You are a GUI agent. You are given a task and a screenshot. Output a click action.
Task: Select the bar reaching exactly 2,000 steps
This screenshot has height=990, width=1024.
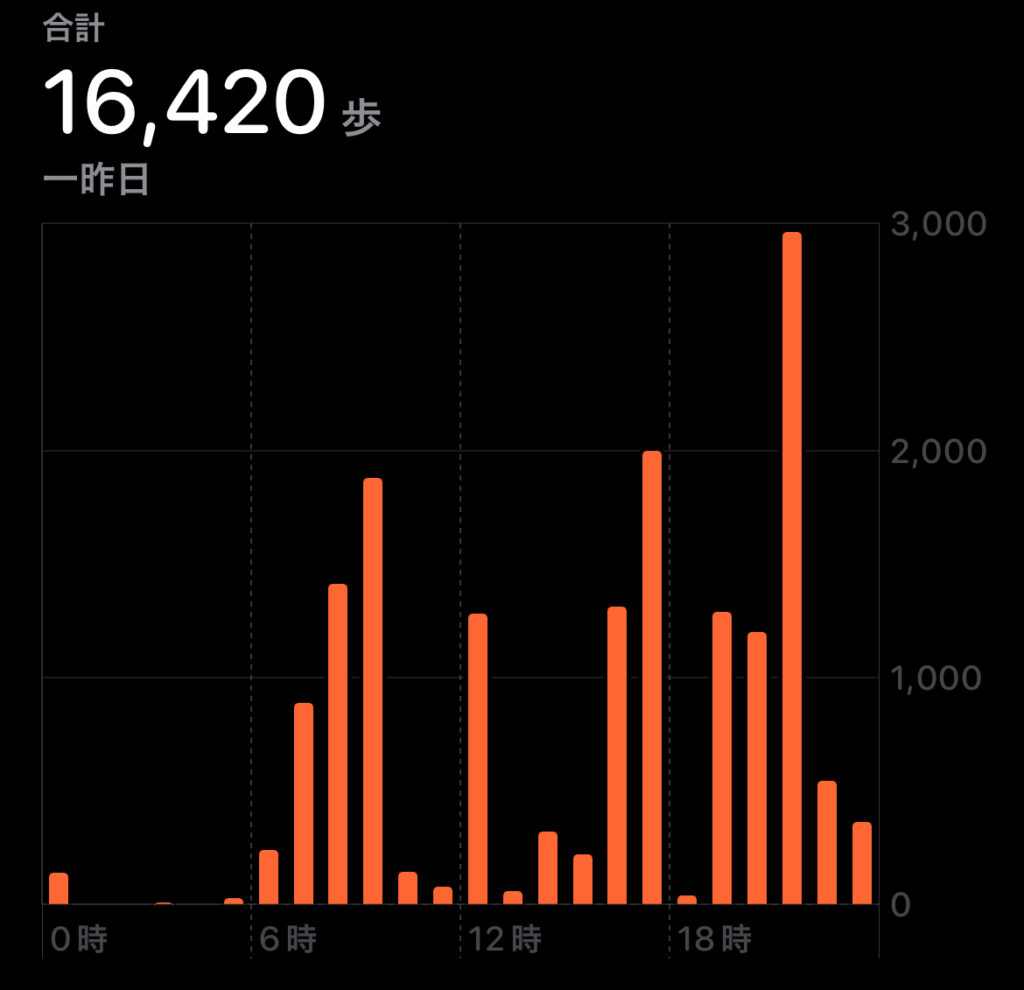click(x=652, y=678)
